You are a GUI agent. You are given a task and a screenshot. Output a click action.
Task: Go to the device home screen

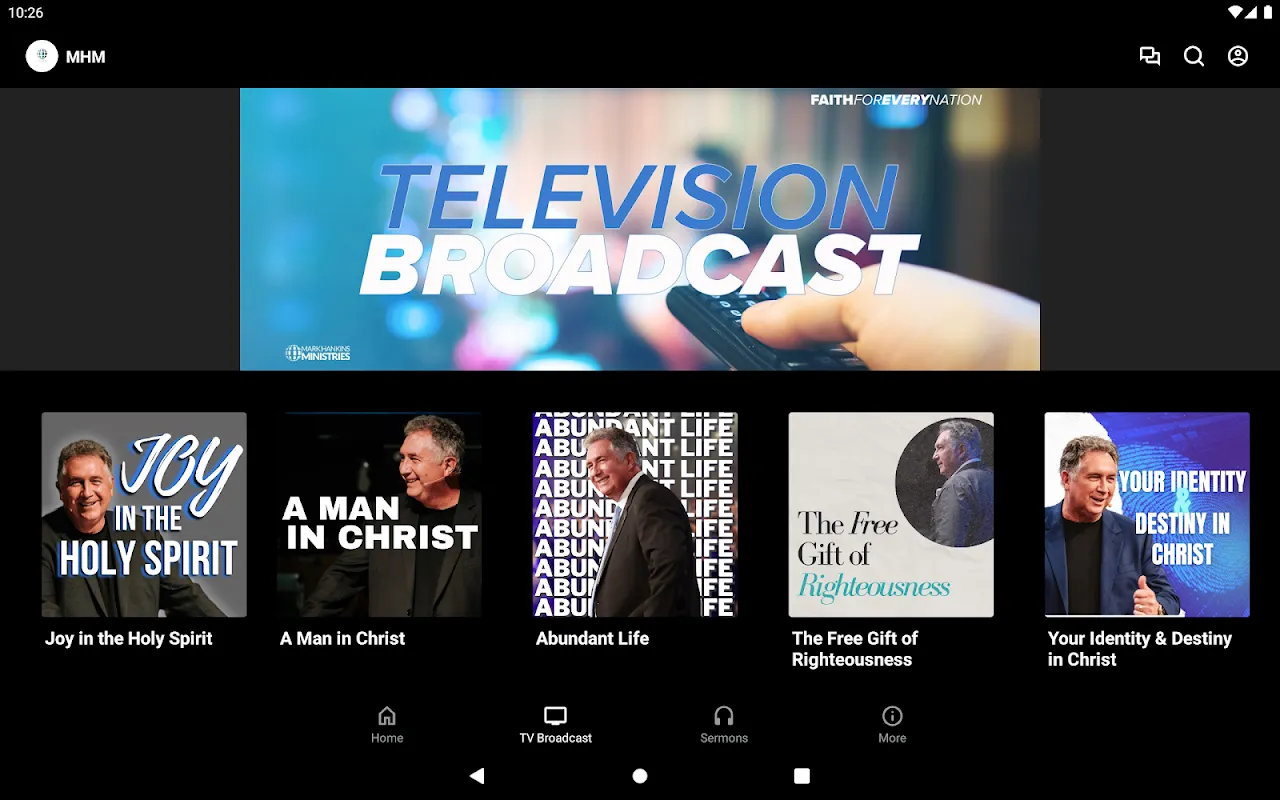640,776
